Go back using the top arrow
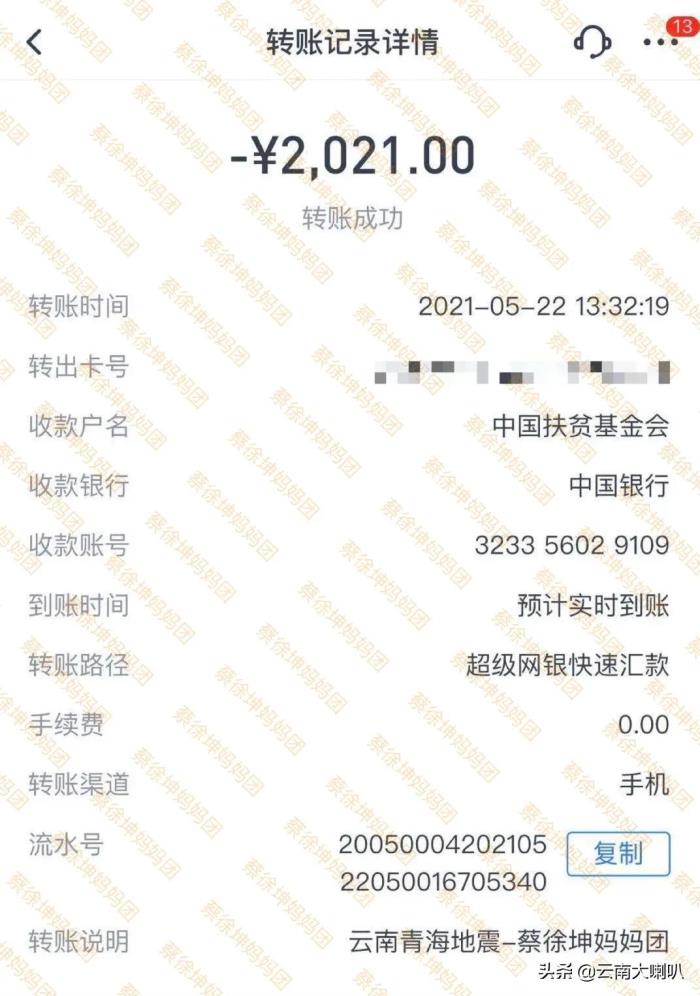Viewport: 700px width, 996px height. (35, 42)
